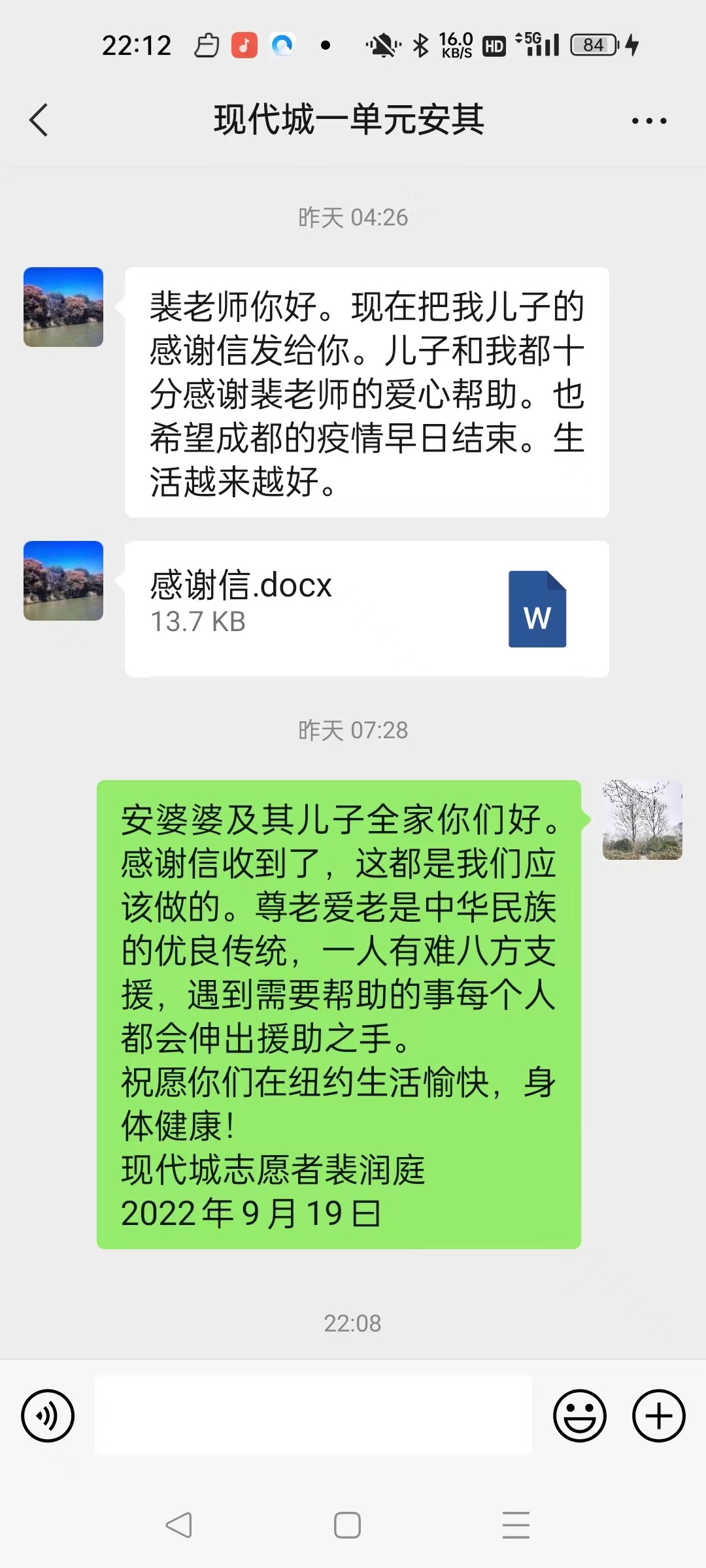View the sender's landscape profile avatar

(x=63, y=306)
